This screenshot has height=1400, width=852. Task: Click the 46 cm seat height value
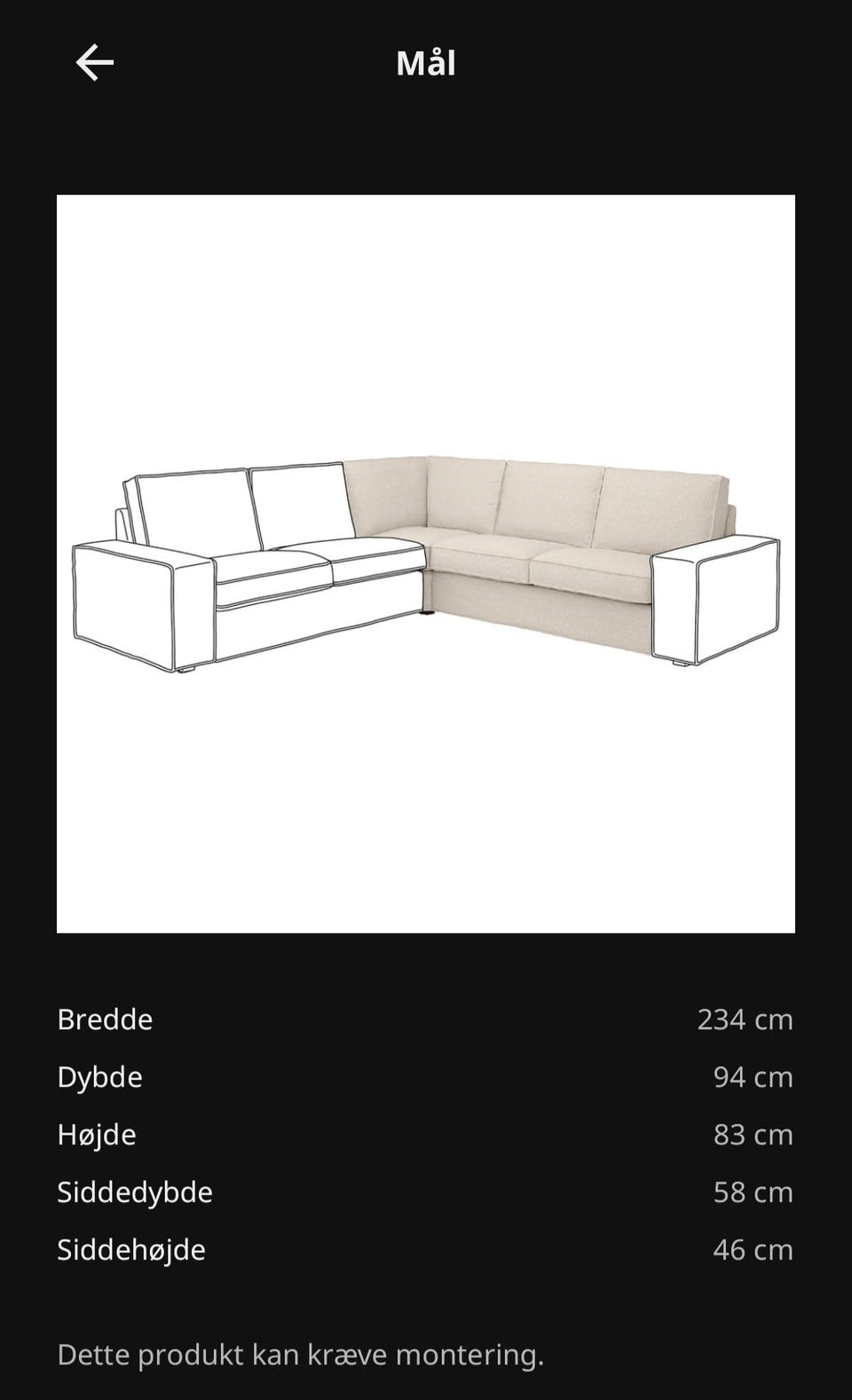coord(753,1250)
